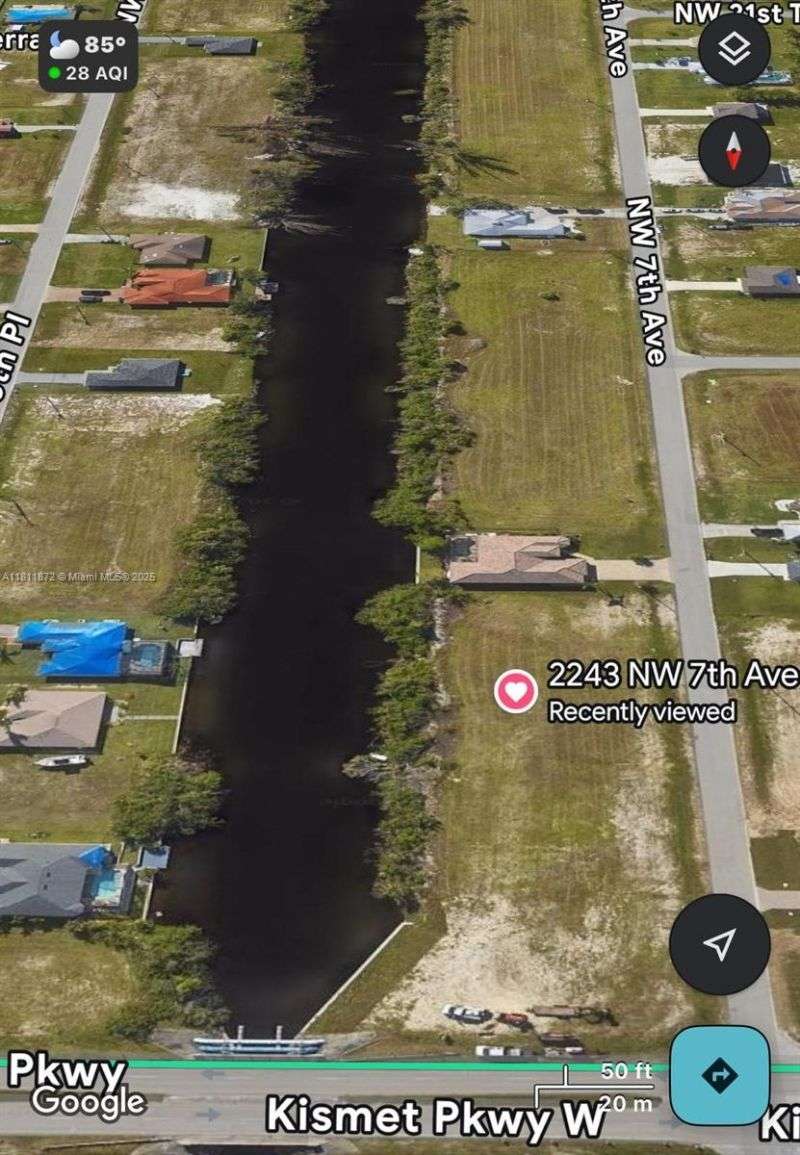Tap the compass to reset north
The height and width of the screenshot is (1155, 800).
coord(734,151)
